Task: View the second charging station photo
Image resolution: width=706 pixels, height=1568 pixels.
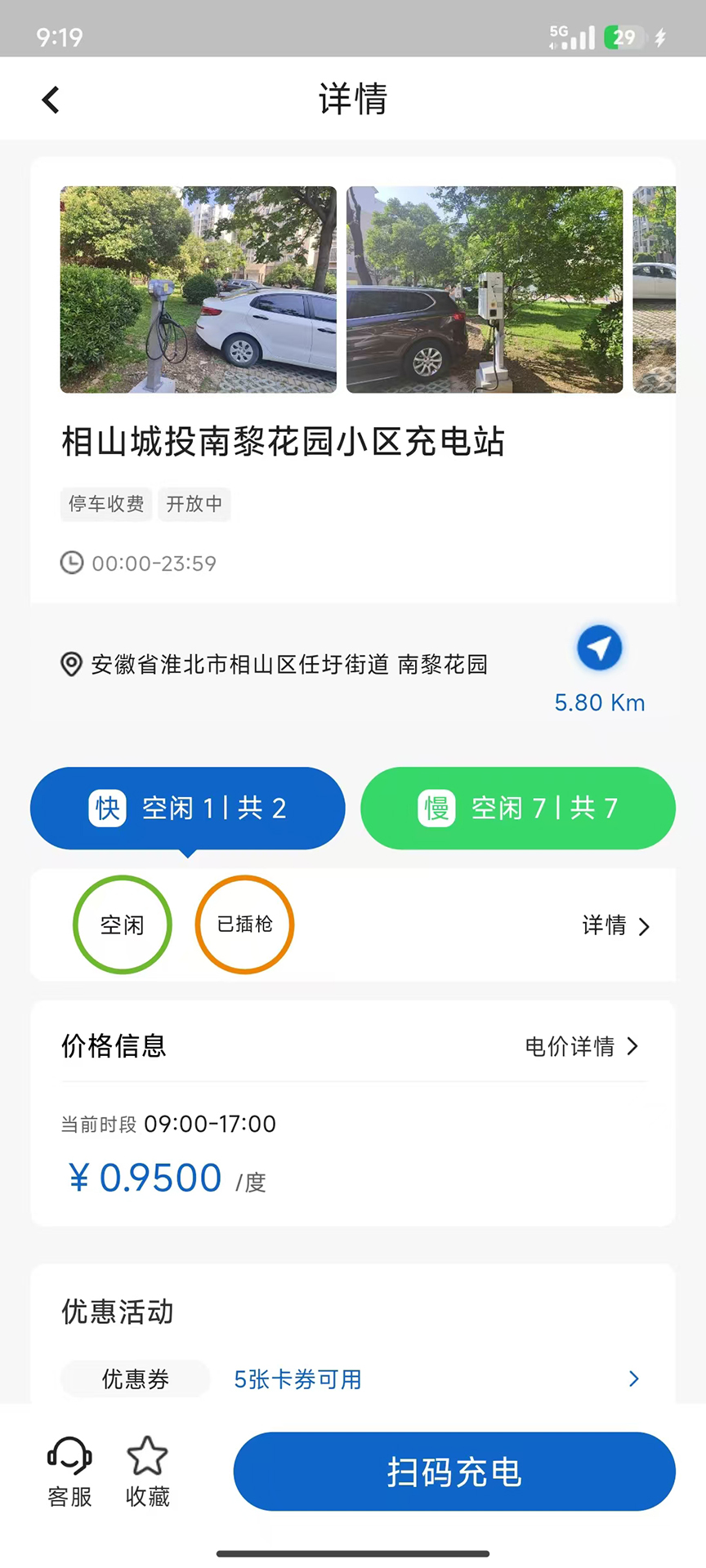Action: 483,290
